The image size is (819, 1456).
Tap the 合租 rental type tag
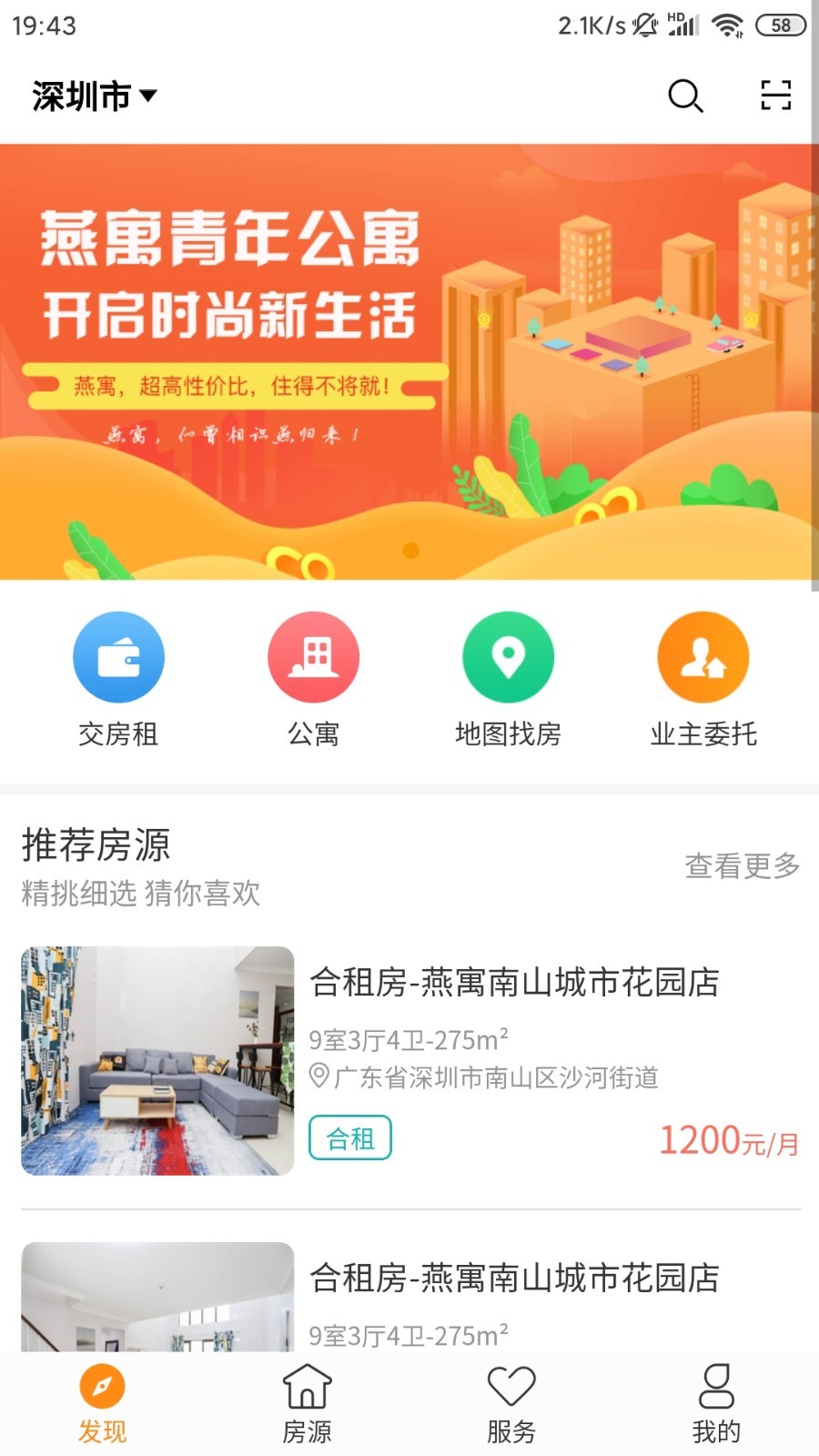pos(350,1137)
